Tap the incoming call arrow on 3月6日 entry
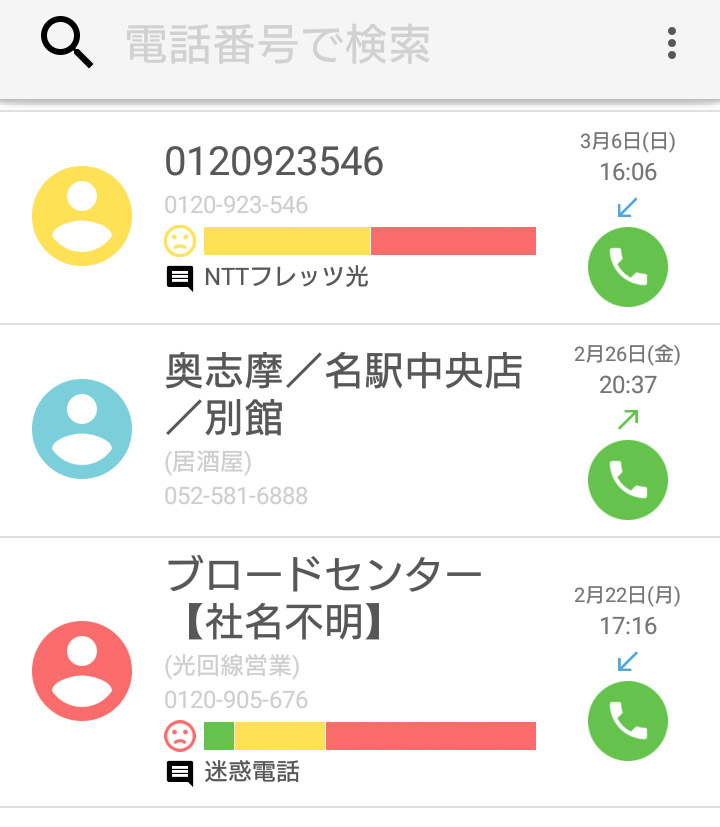720x827 pixels. (x=627, y=209)
